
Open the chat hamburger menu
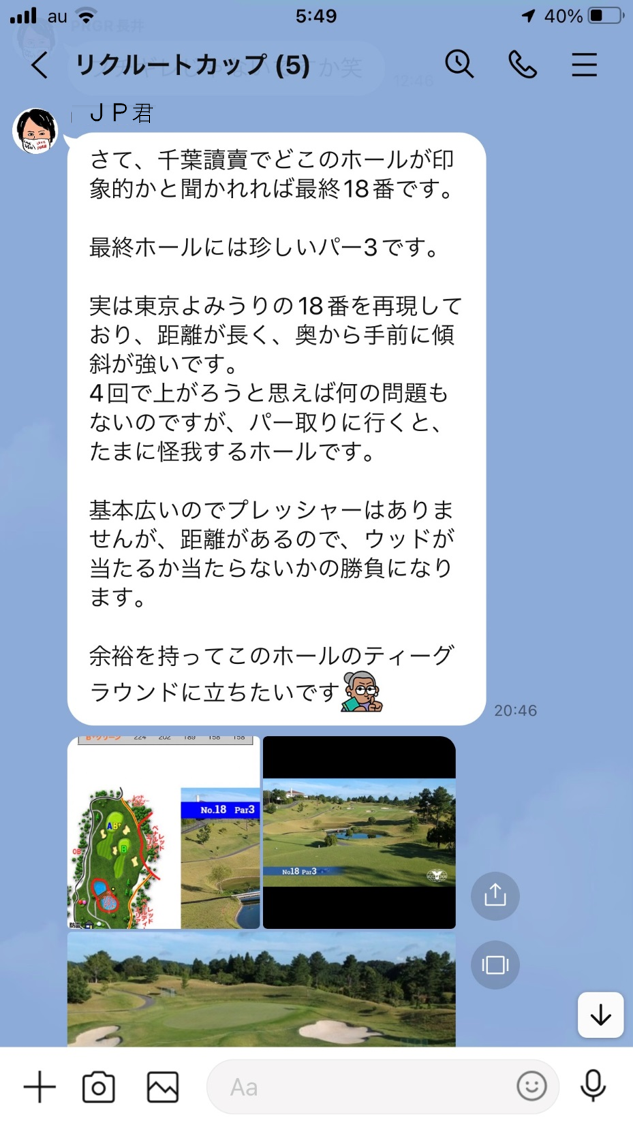pos(584,65)
